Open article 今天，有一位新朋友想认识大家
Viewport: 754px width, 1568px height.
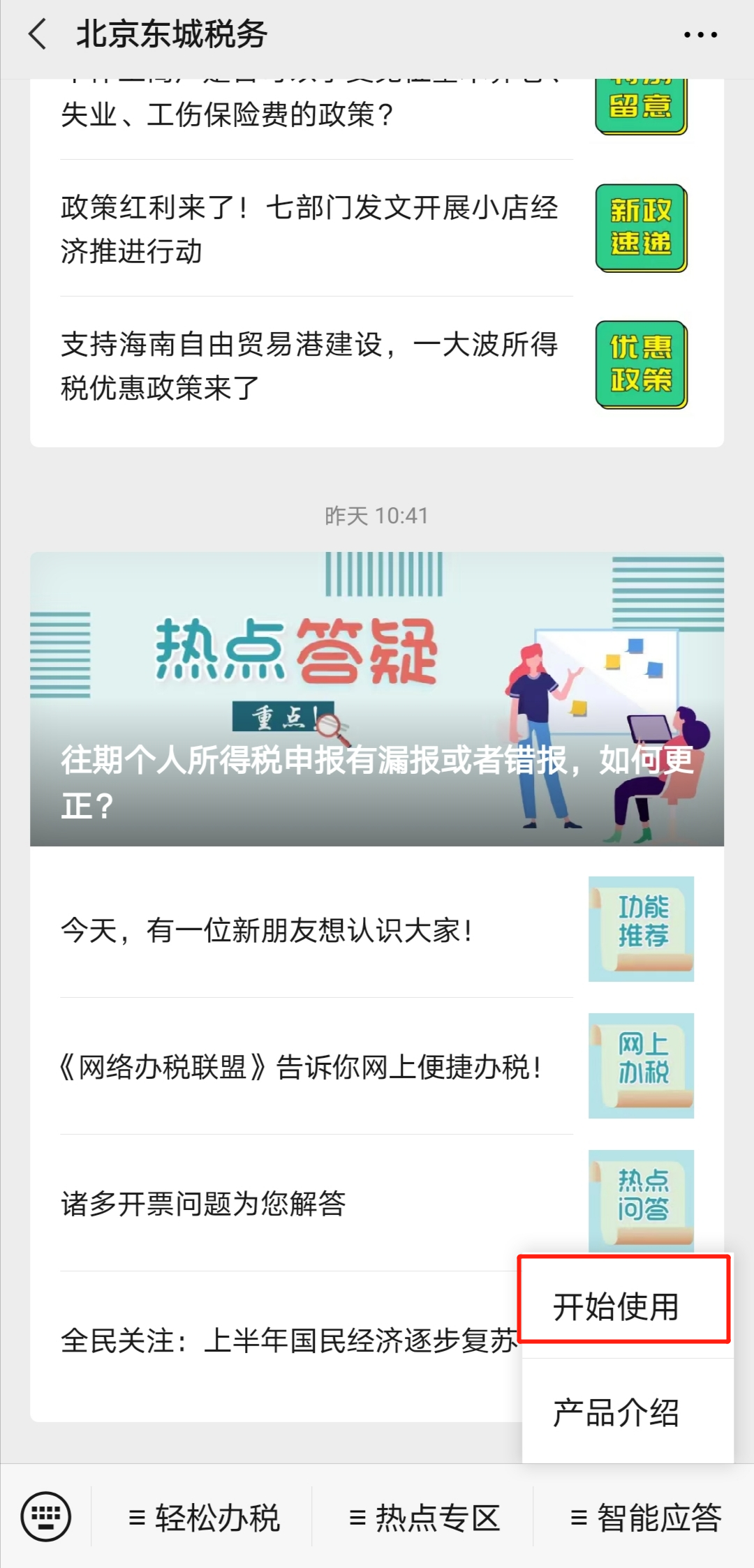pos(377,929)
